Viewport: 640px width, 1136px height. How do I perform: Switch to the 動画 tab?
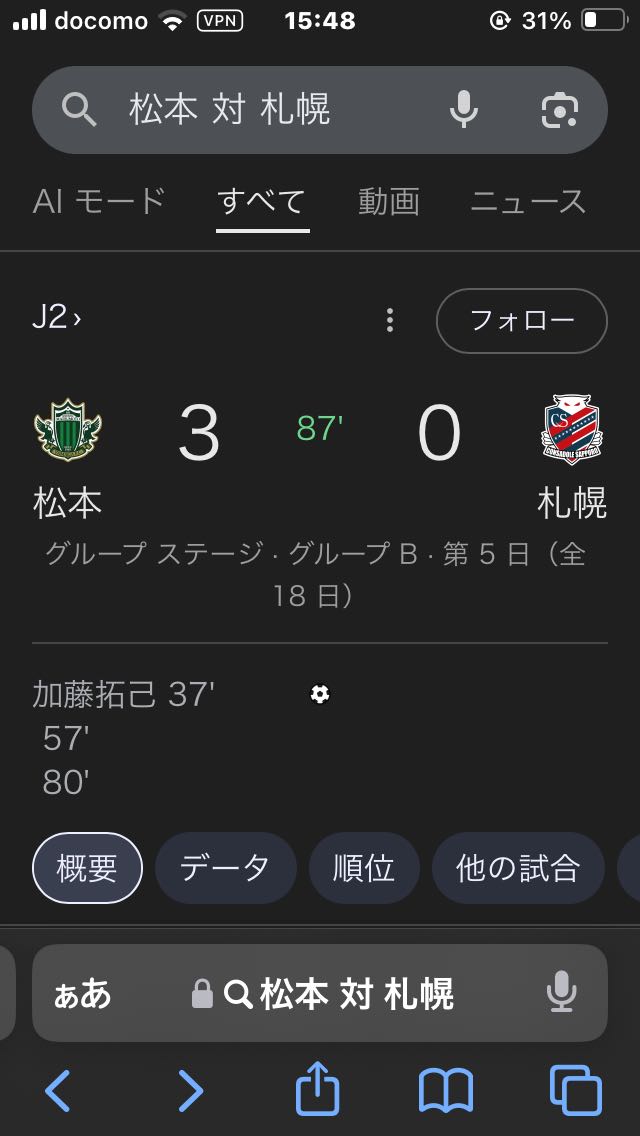(388, 202)
